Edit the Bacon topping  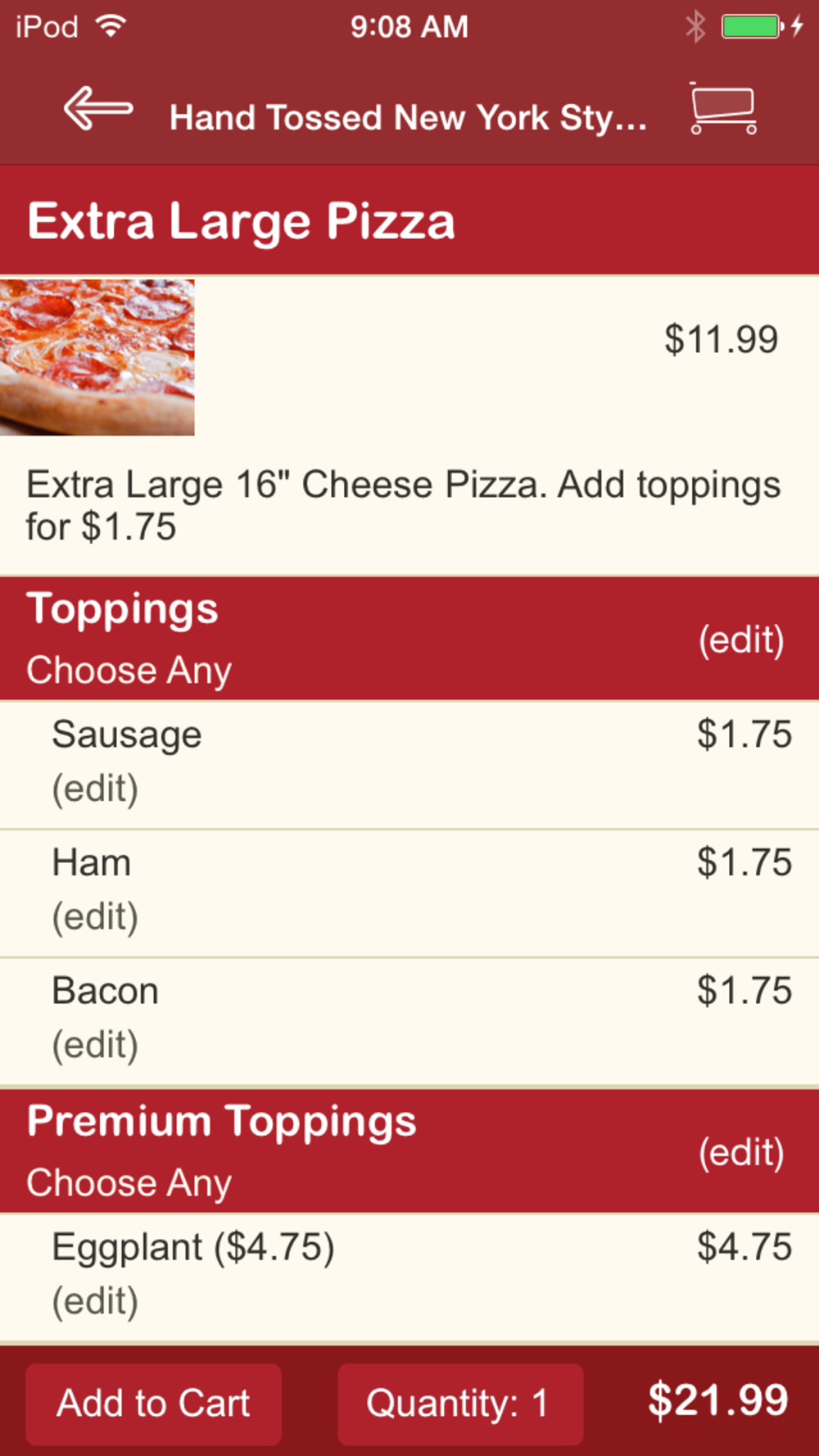(x=95, y=1045)
